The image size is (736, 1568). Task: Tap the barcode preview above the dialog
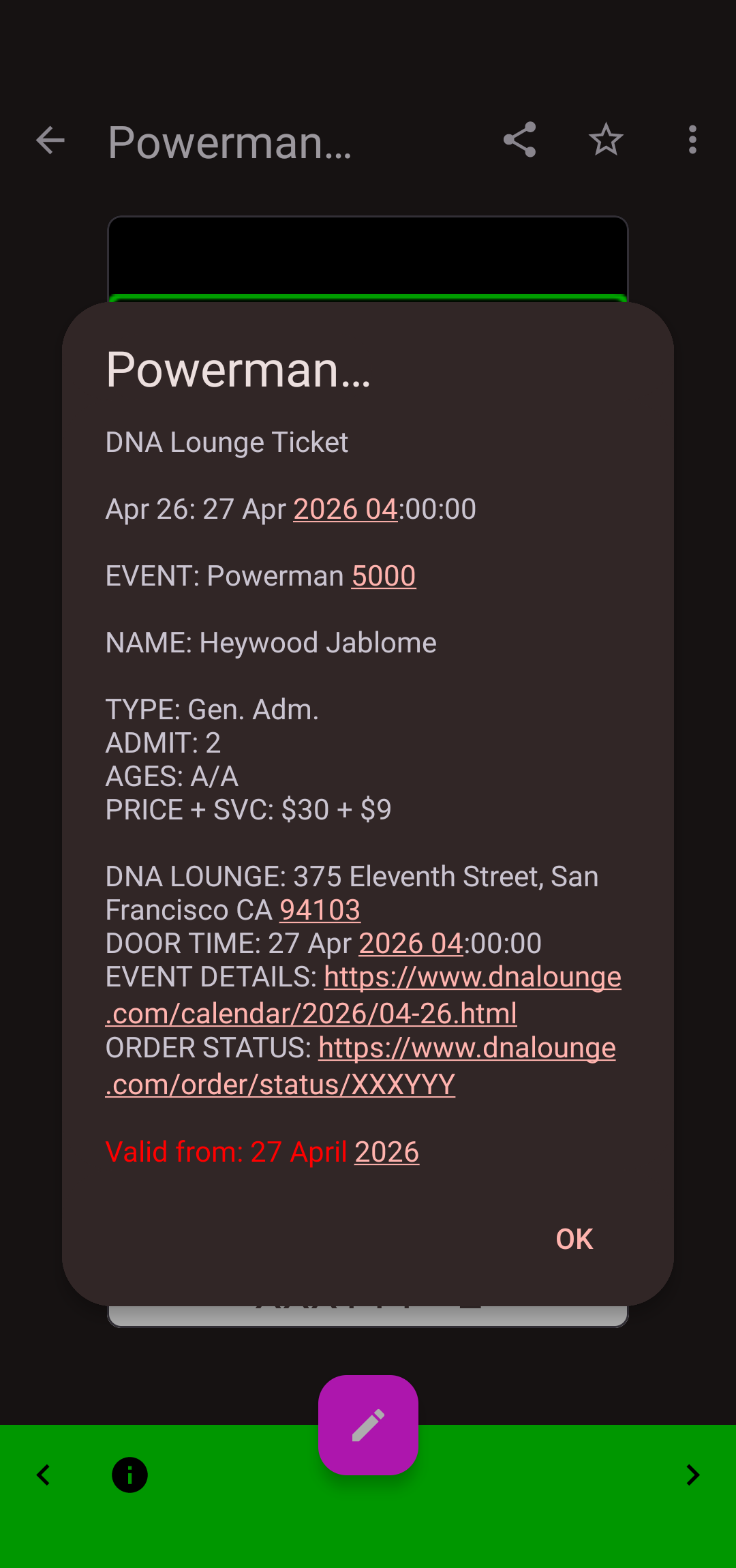[x=367, y=259]
